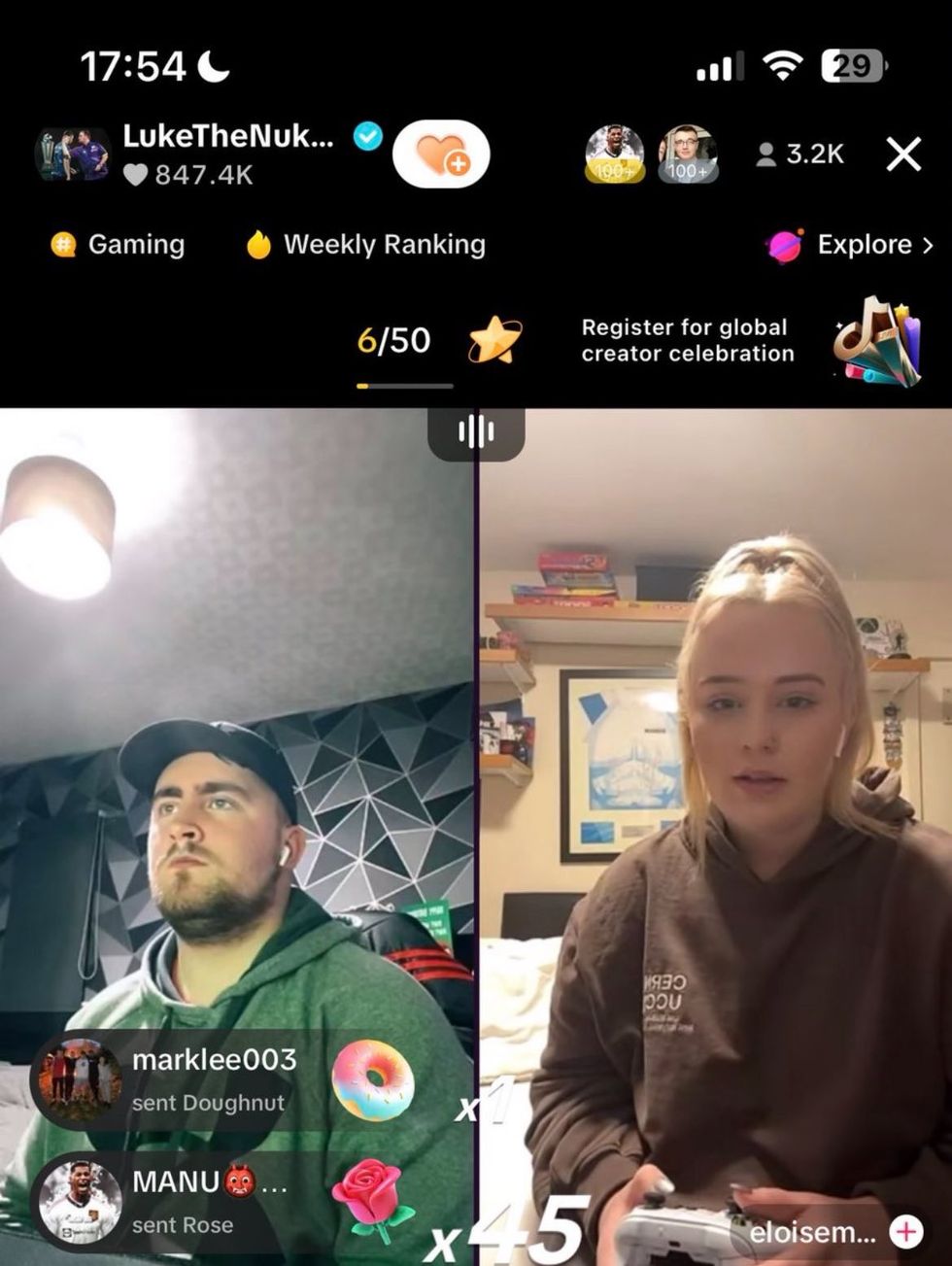The width and height of the screenshot is (952, 1266).
Task: Open the Gaming category chip
Action: (118, 244)
